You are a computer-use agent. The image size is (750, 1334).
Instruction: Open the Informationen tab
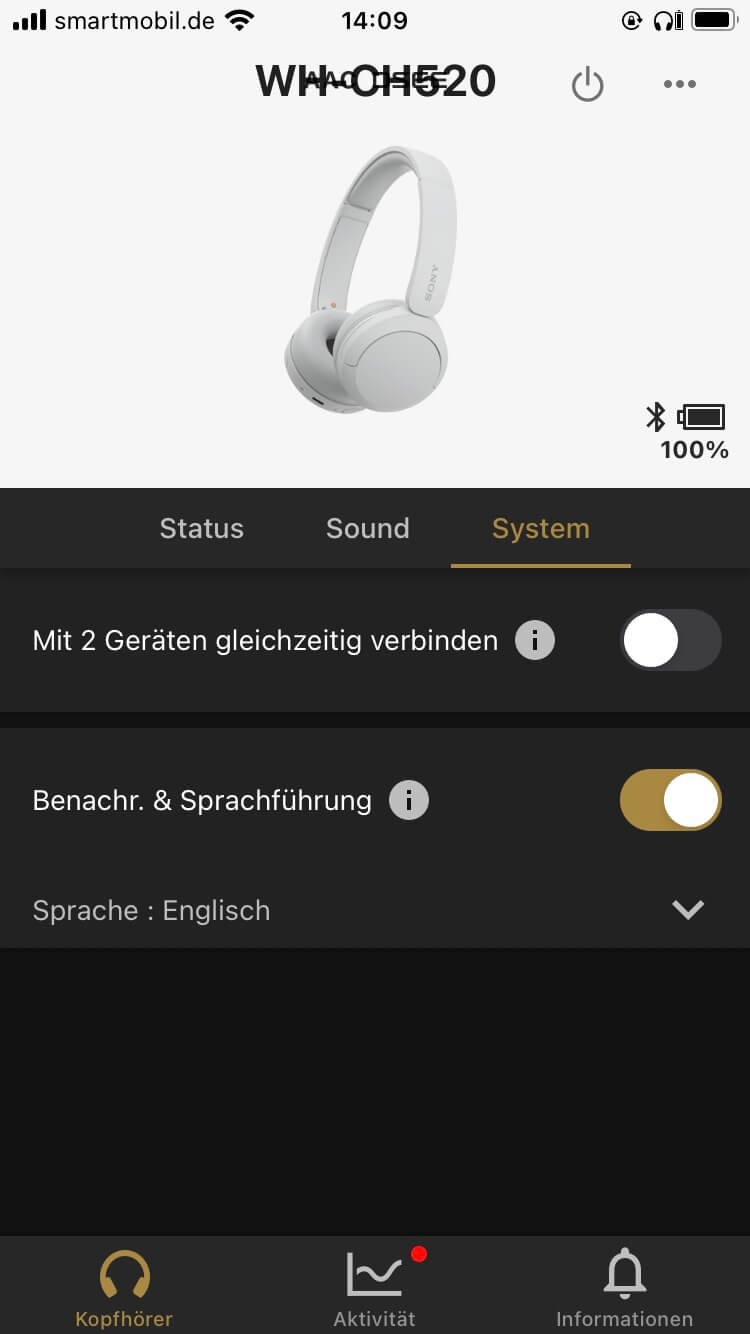tap(624, 1288)
